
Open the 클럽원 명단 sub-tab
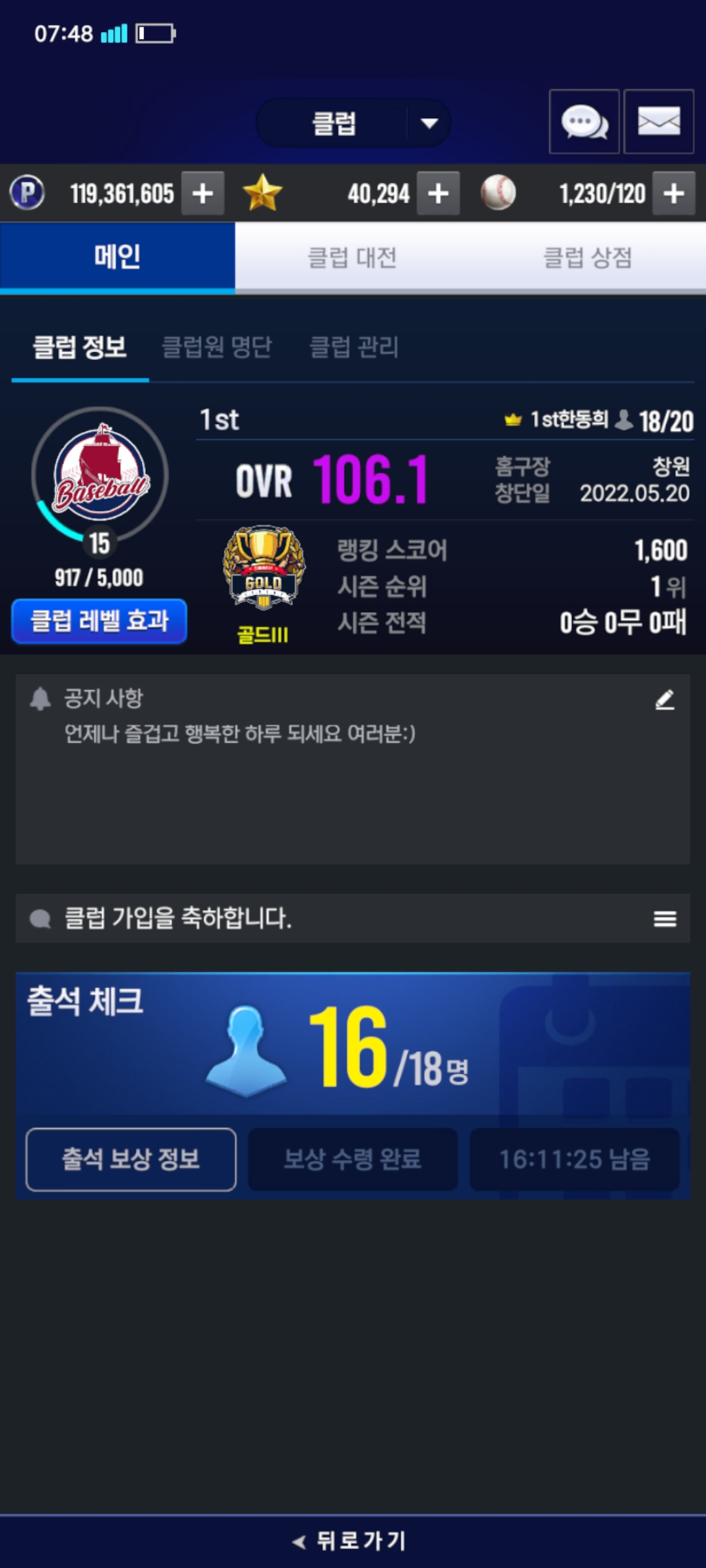pos(216,347)
